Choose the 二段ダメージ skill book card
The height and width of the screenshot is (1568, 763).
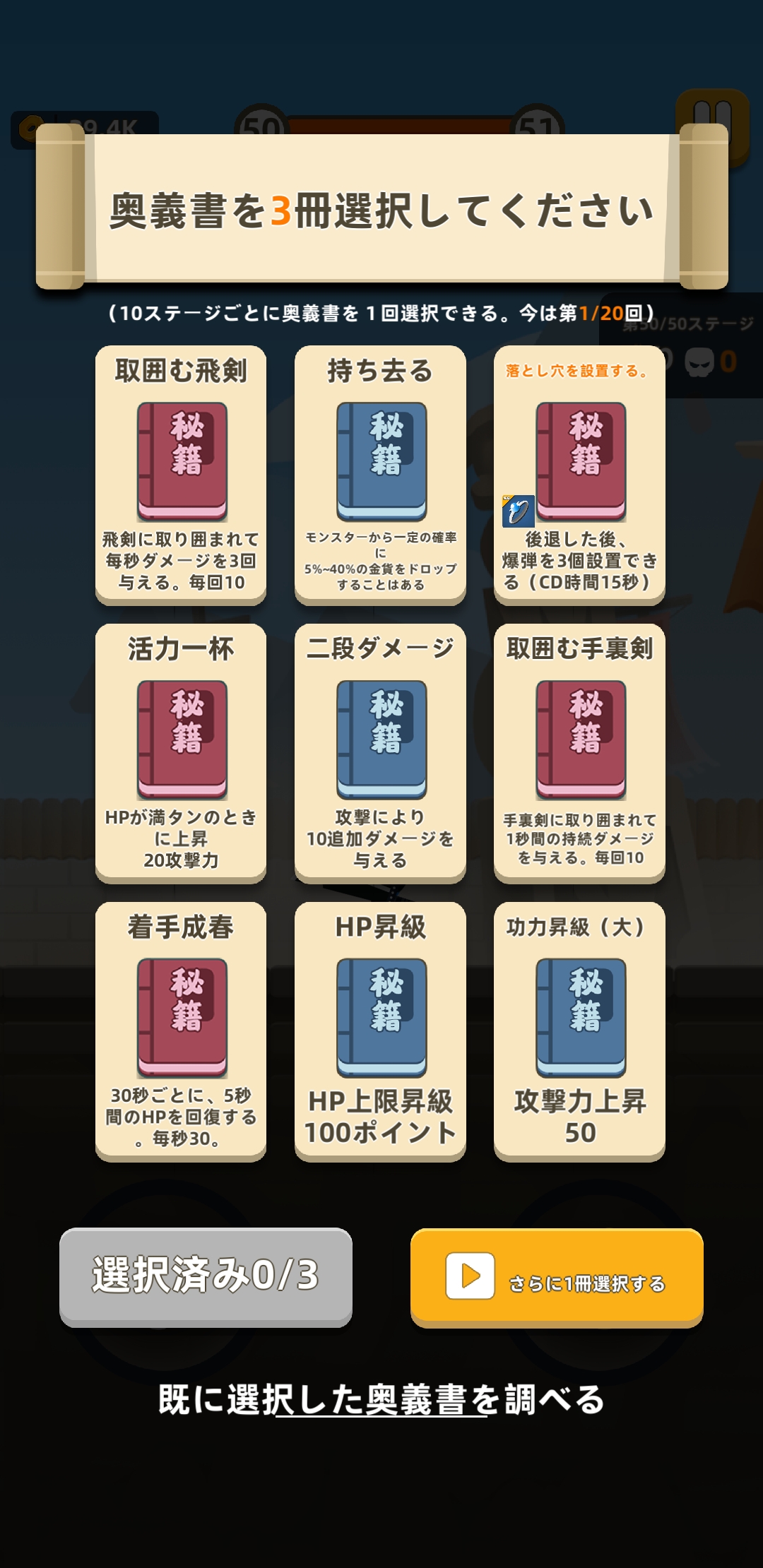click(x=380, y=752)
